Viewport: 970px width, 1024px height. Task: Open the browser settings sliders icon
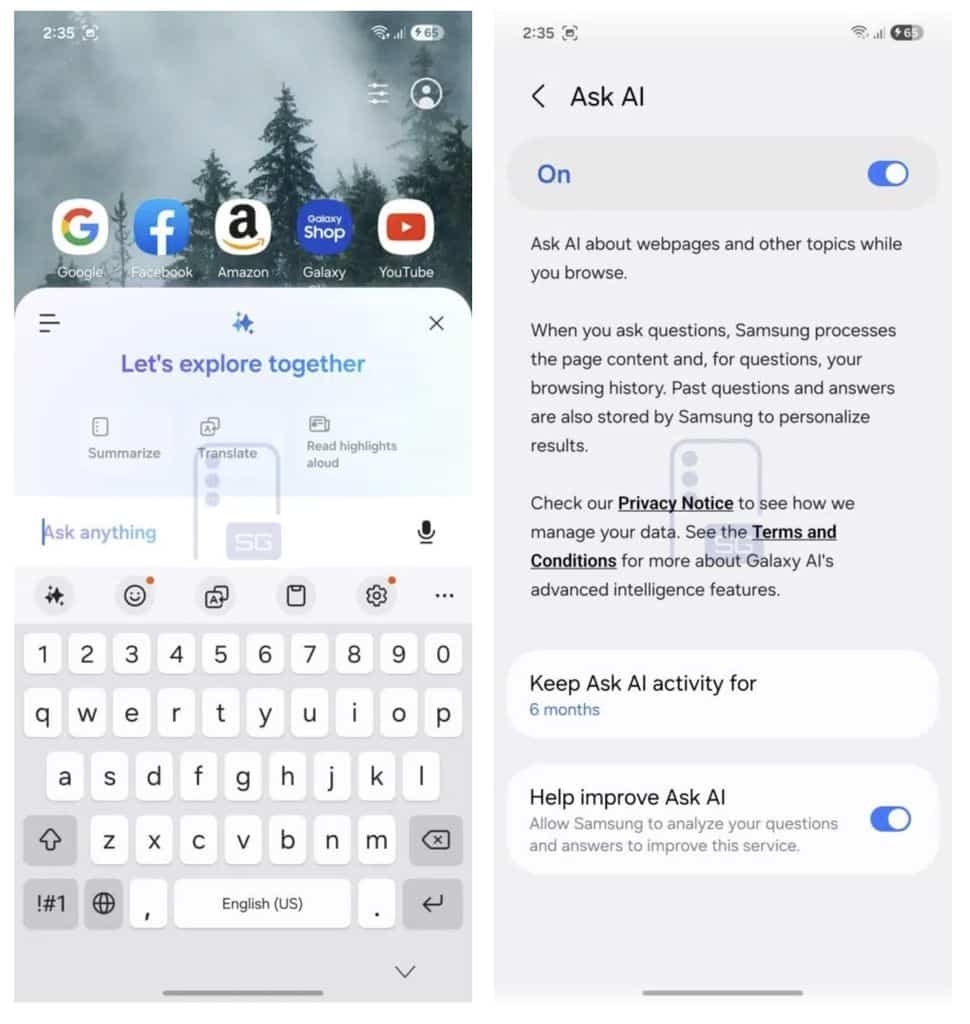point(378,94)
